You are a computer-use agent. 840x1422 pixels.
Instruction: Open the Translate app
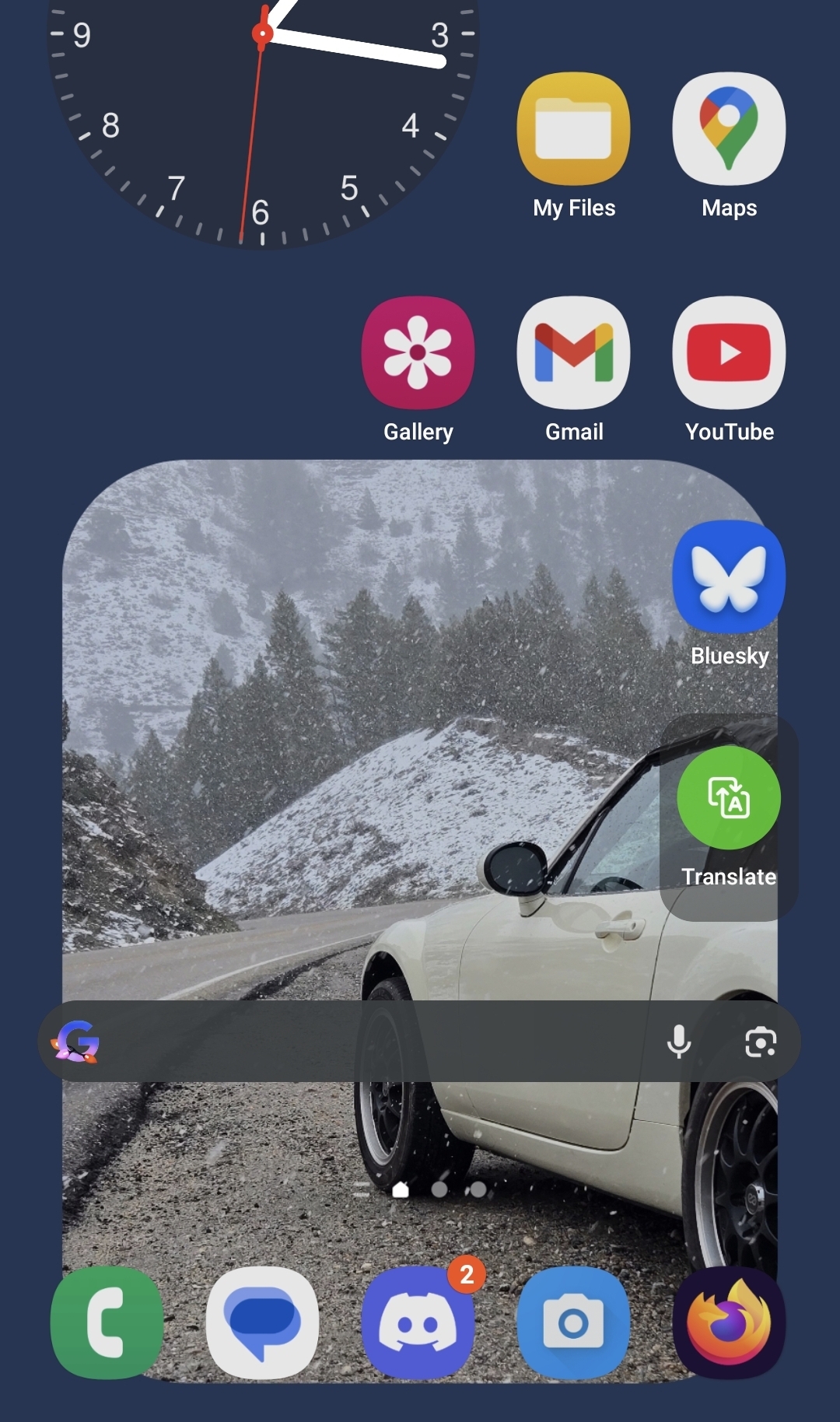click(729, 799)
